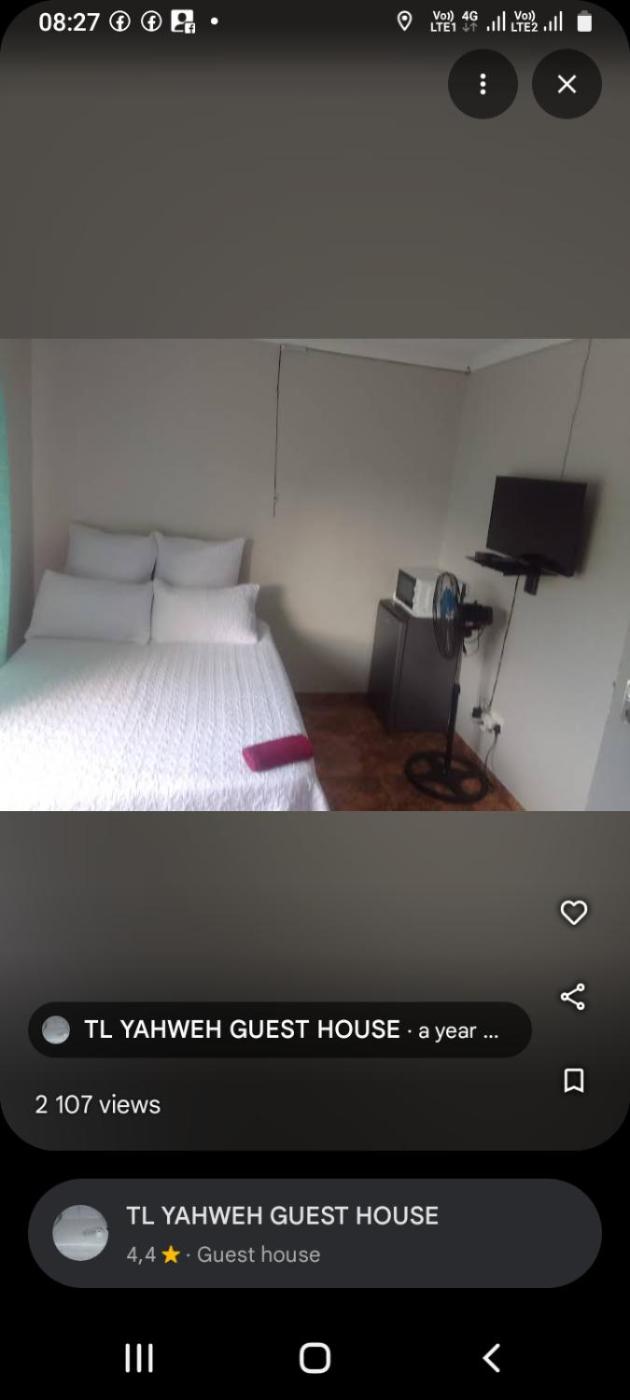
Task: Like this photo with the heart icon
Action: tap(573, 912)
